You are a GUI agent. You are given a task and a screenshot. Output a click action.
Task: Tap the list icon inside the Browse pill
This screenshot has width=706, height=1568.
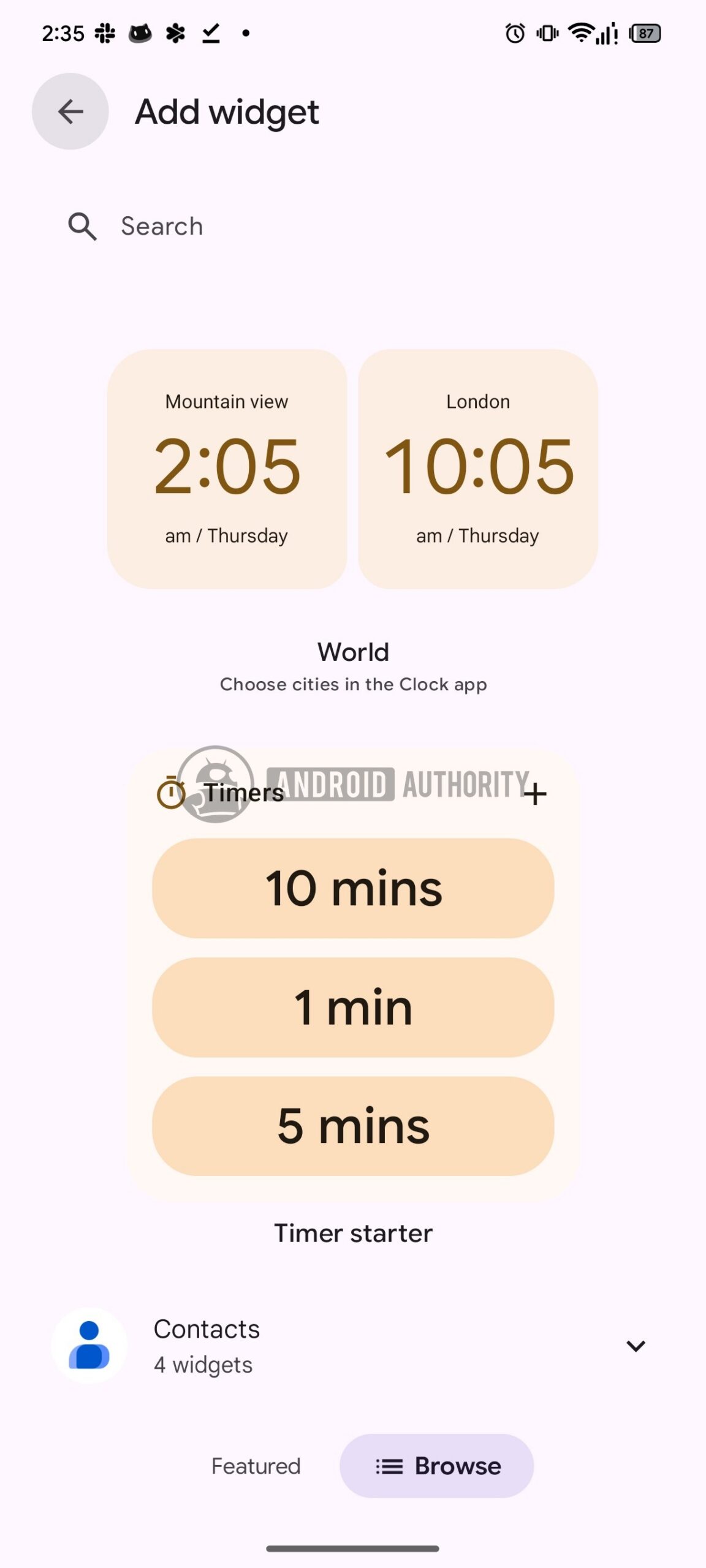coord(387,1466)
